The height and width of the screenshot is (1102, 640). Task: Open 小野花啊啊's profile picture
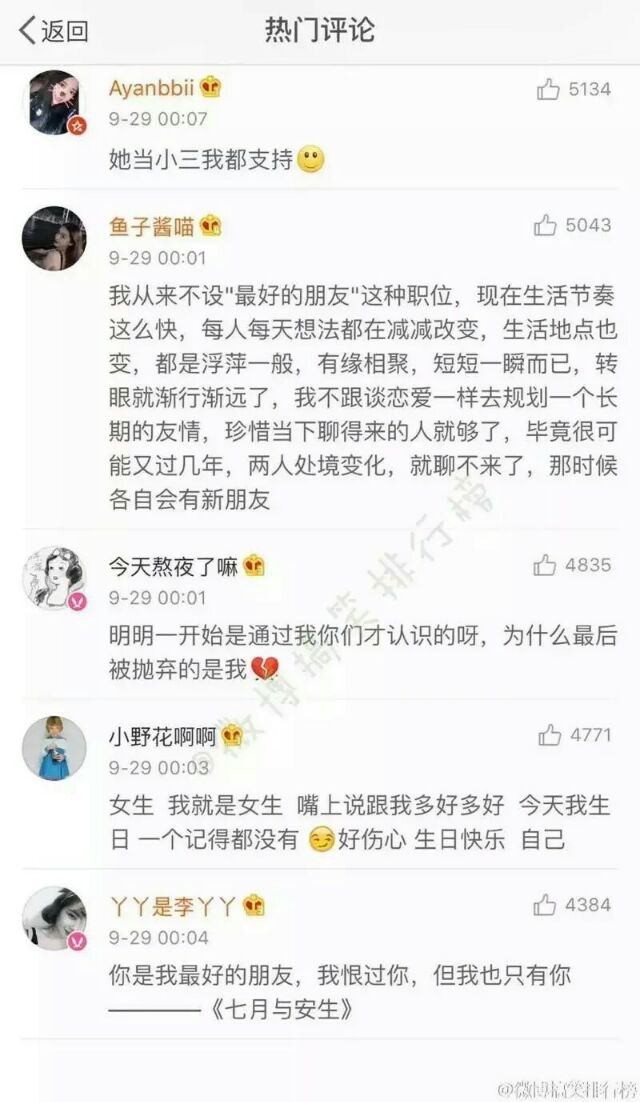(x=54, y=748)
